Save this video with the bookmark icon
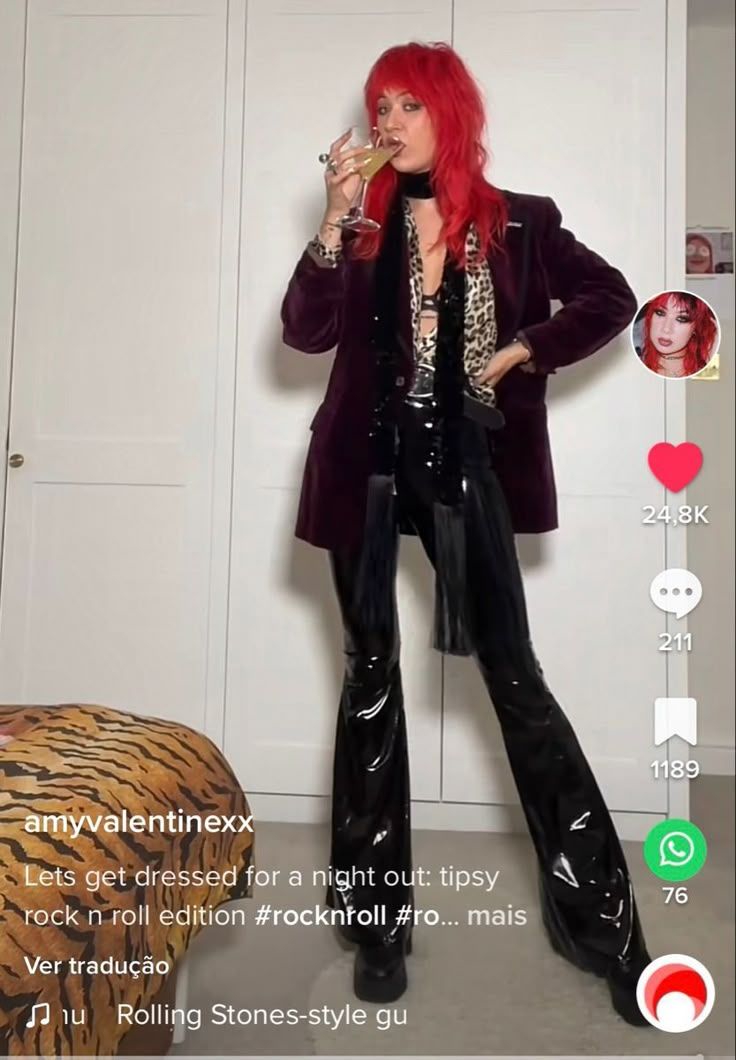 676,722
